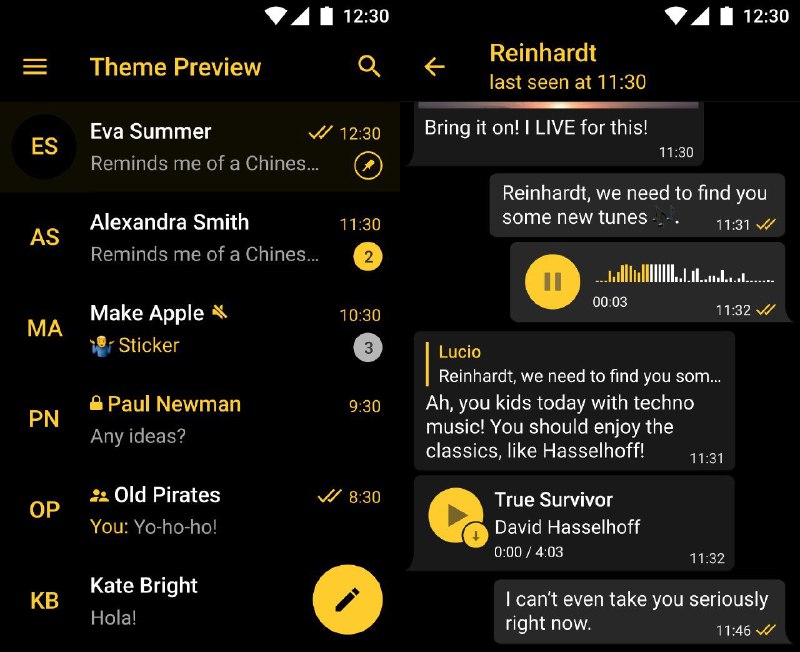The image size is (800, 652).
Task: Open the chat with Eva Summer
Action: pos(200,147)
